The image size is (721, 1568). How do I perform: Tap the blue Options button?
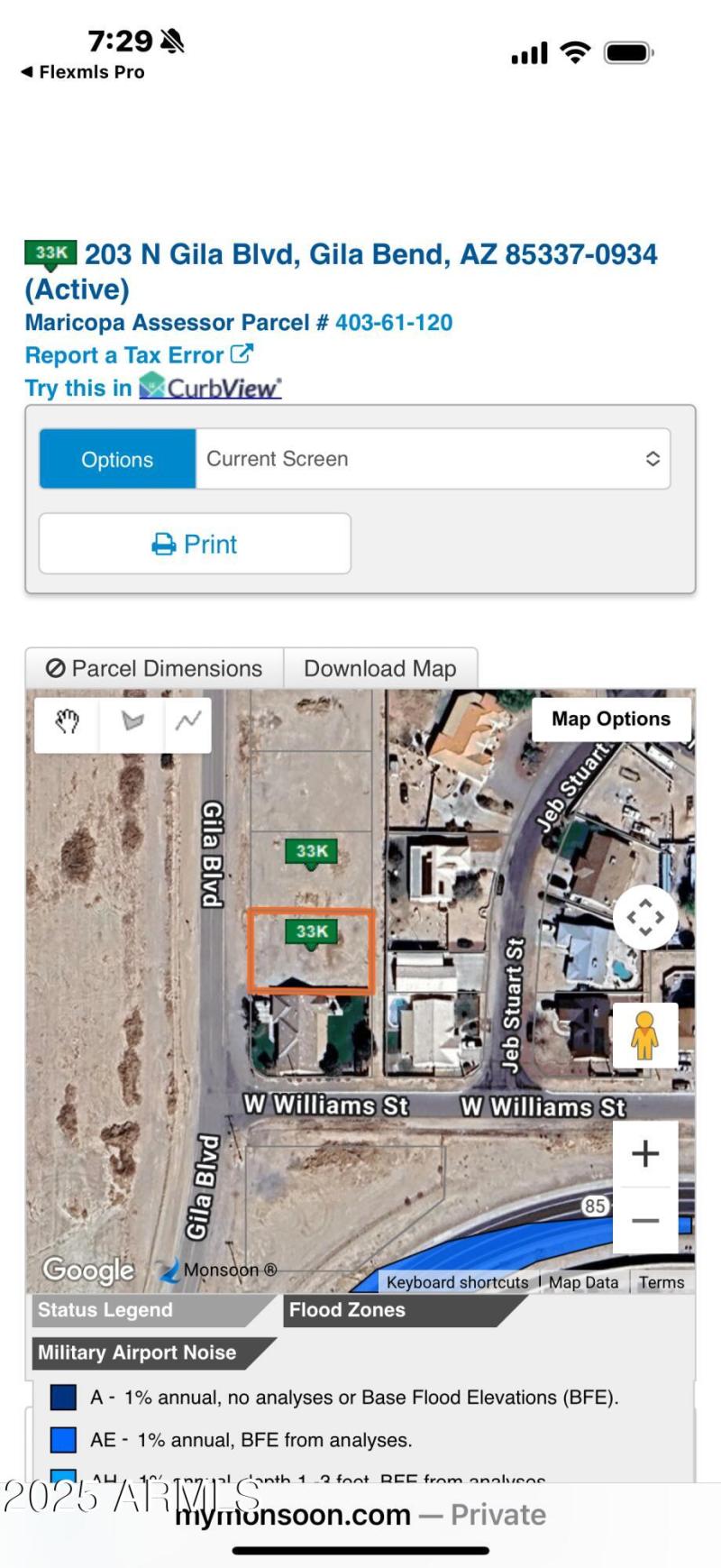tap(117, 459)
